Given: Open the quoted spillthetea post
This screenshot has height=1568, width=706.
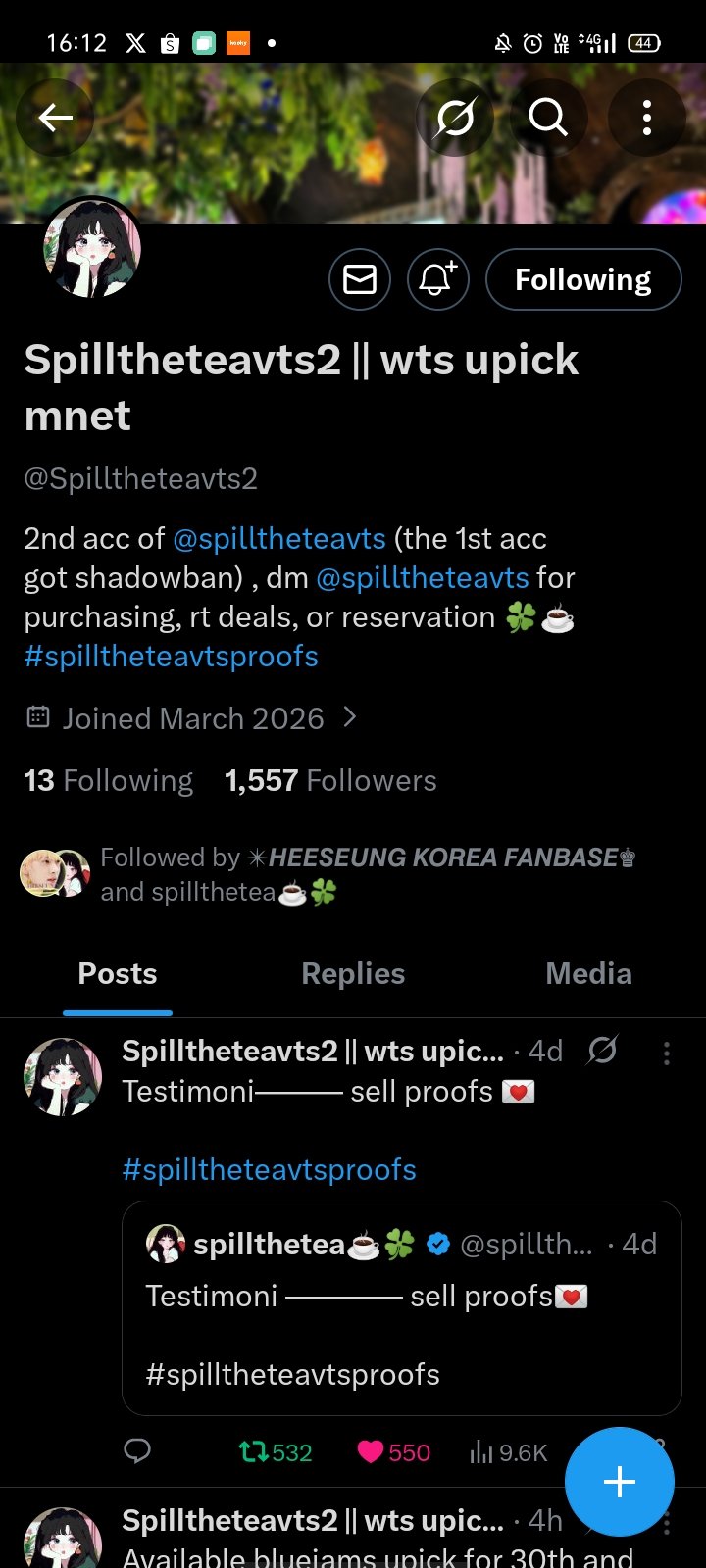Looking at the screenshot, I should (x=401, y=1308).
